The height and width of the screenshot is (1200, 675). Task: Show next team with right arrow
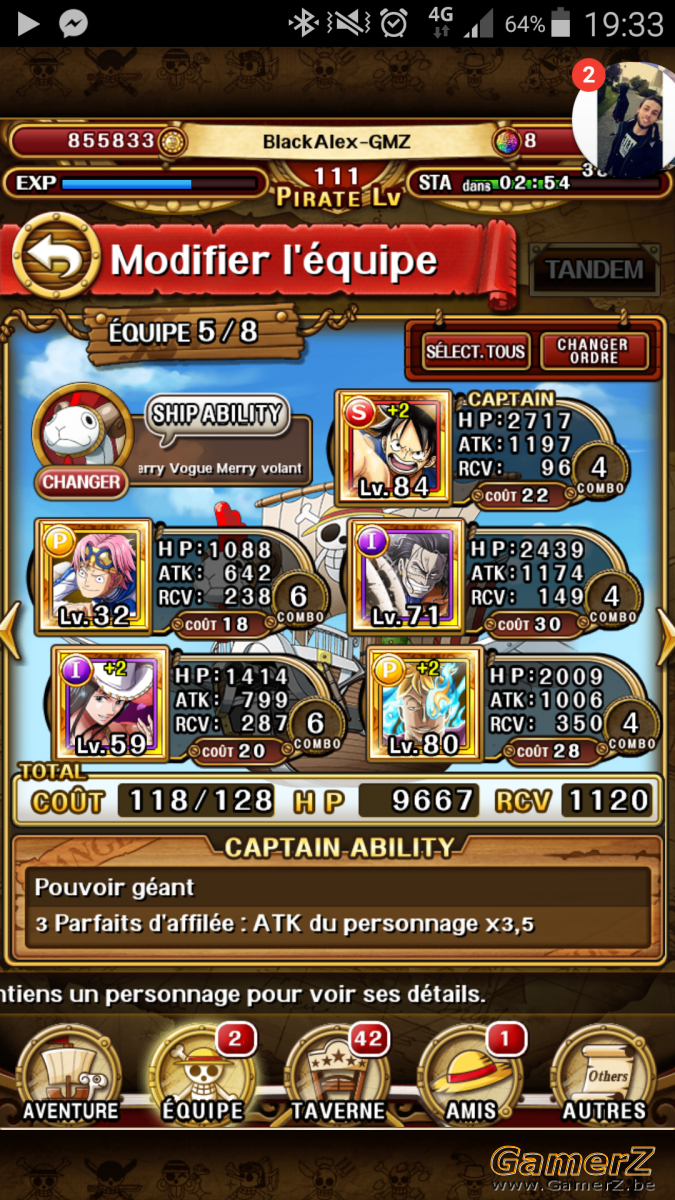(665, 628)
